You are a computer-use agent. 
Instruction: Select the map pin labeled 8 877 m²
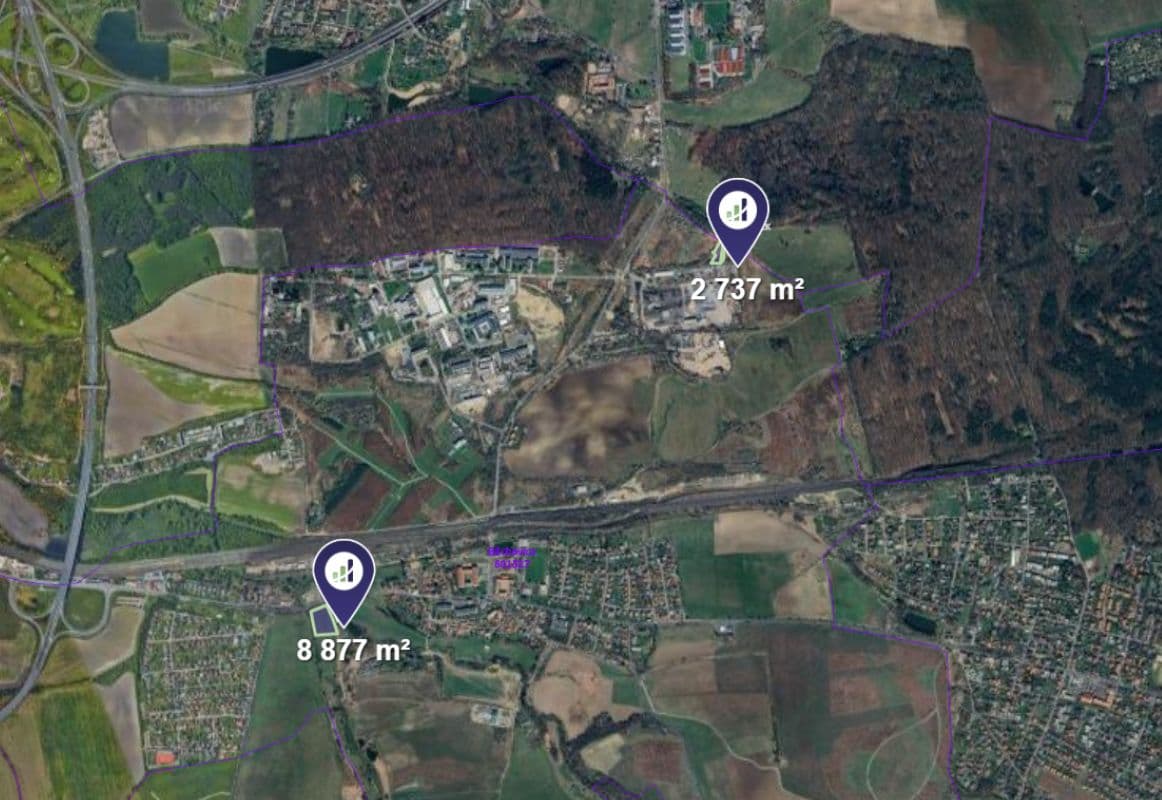point(343,575)
